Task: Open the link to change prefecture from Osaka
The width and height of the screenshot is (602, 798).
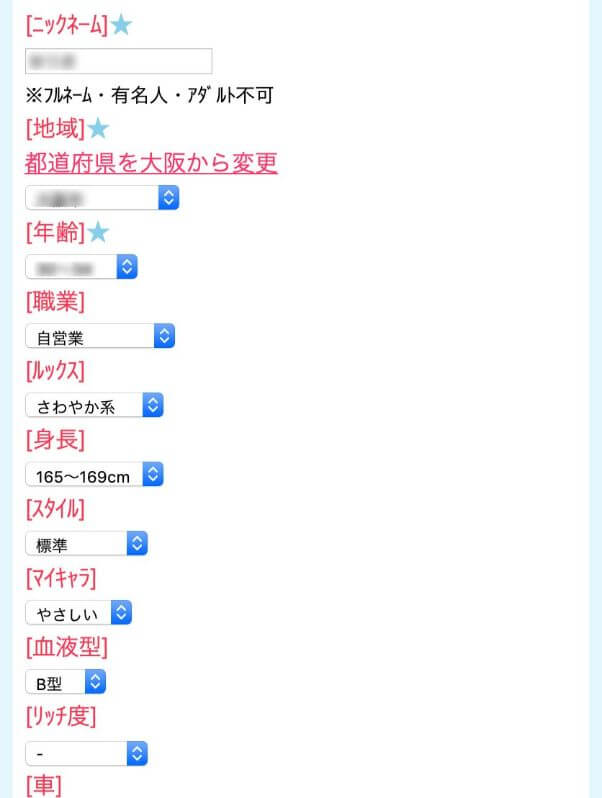Action: coord(151,162)
